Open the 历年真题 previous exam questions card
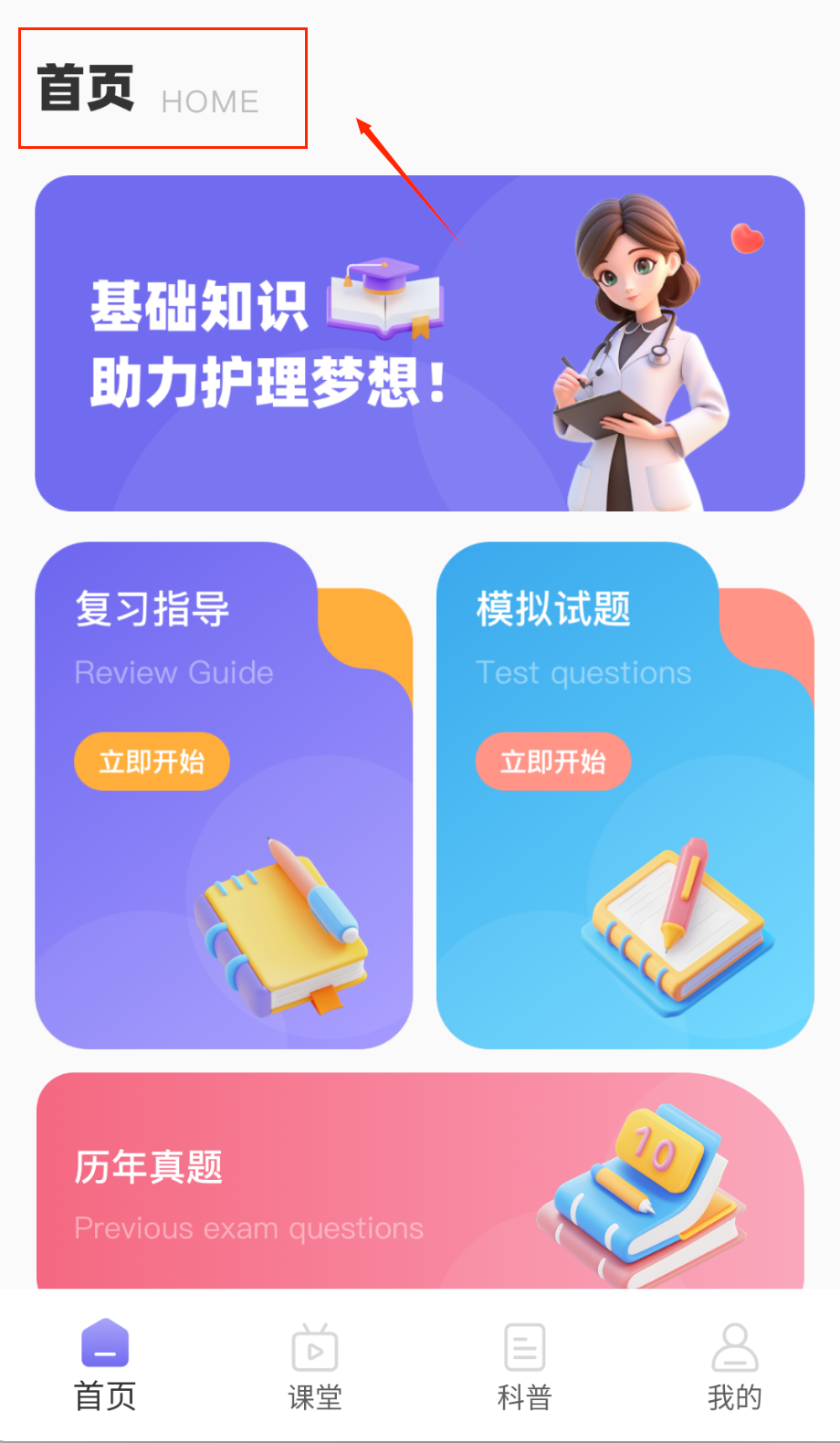 point(419,1183)
